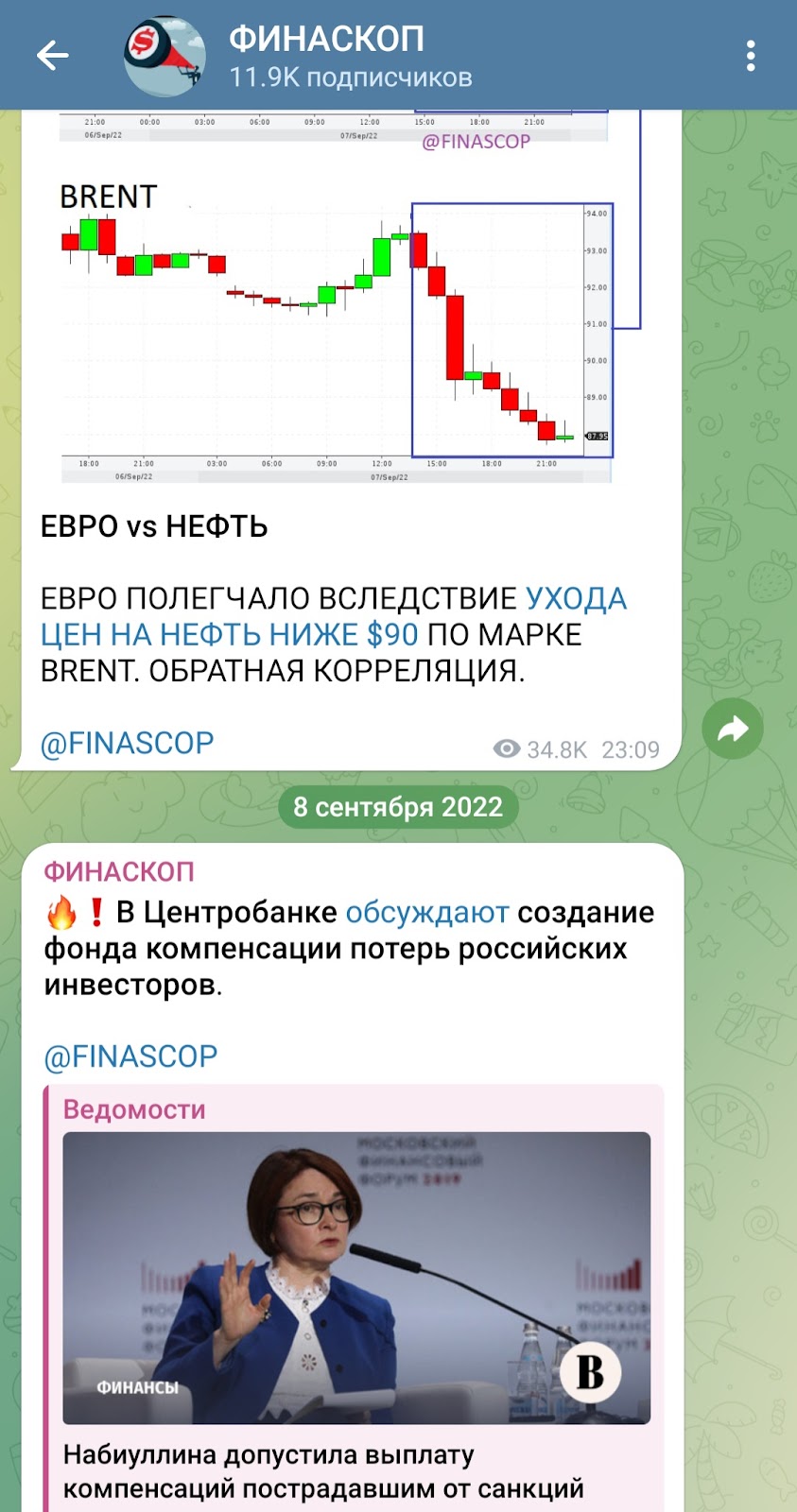Click the eye icon showing 34.8K views
This screenshot has height=1512, width=797.
(507, 748)
